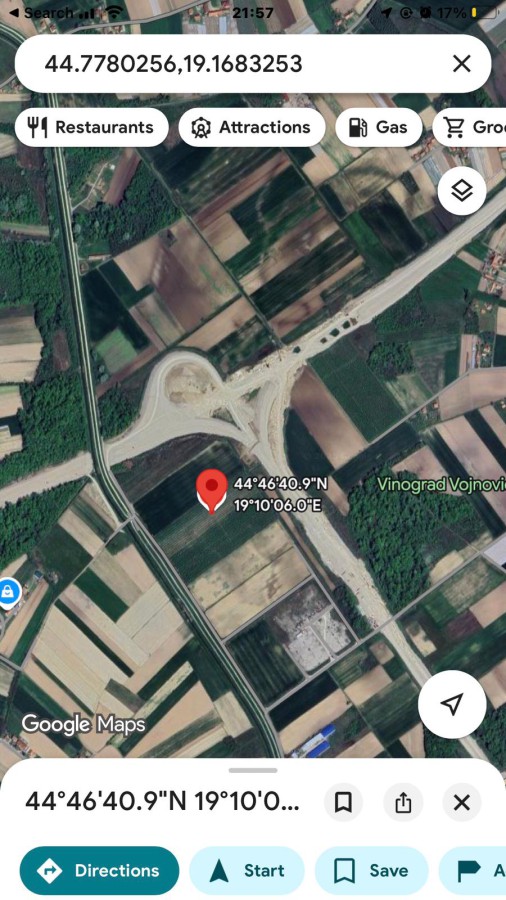This screenshot has width=506, height=900.
Task: Show nearby Attractions
Action: tap(252, 127)
